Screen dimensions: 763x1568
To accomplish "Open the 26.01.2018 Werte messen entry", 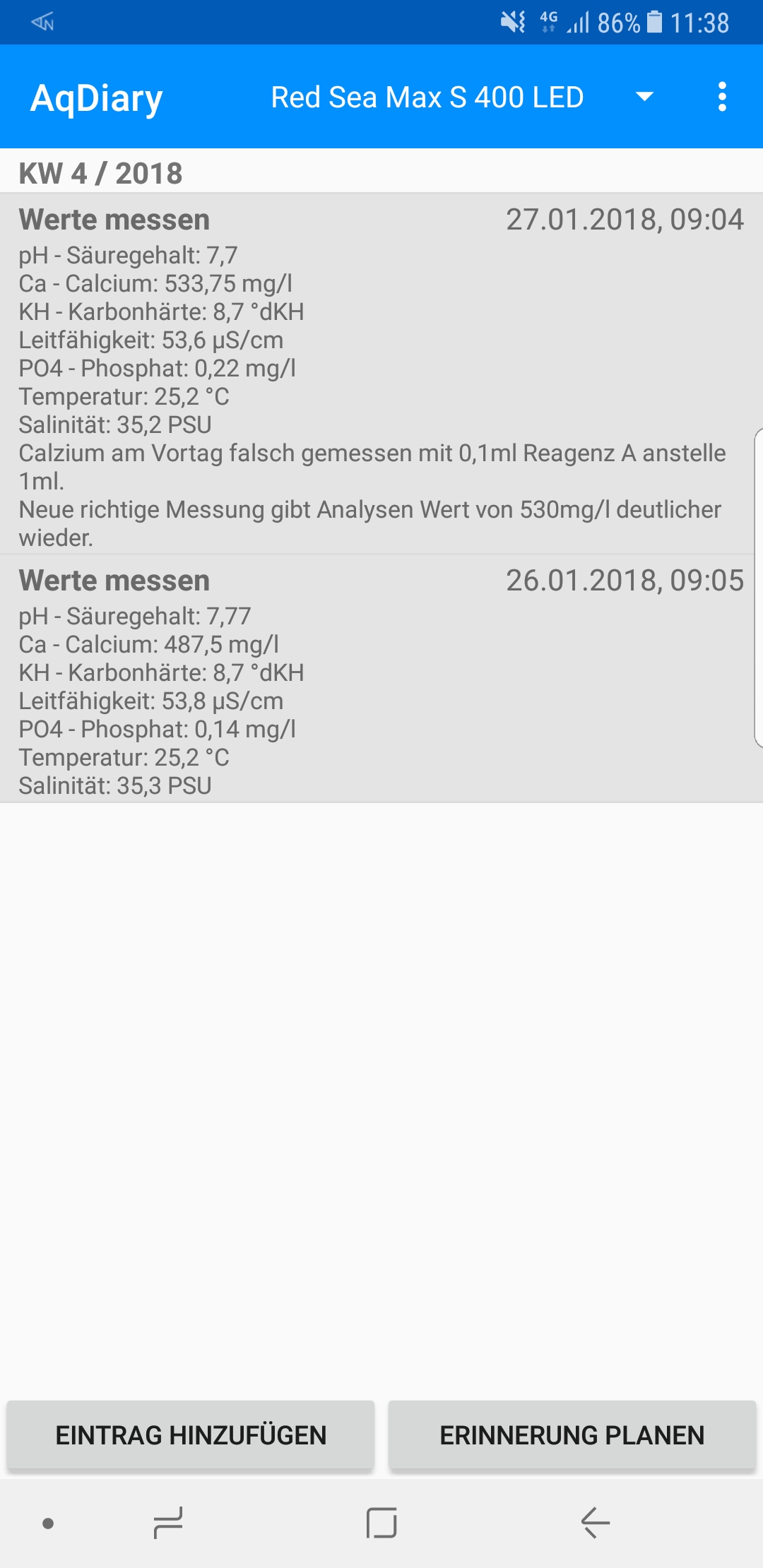I will [380, 679].
